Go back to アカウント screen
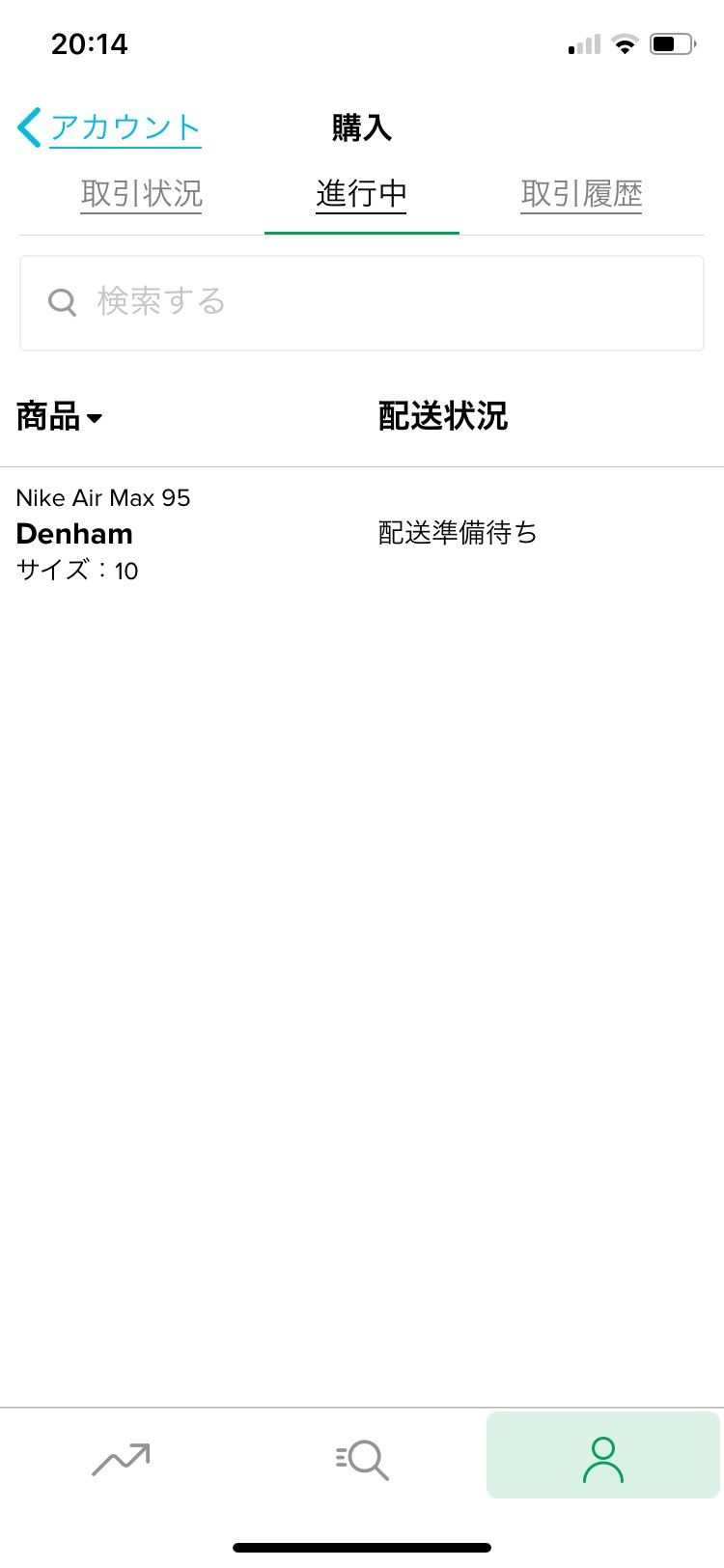The image size is (724, 1568). coord(108,127)
